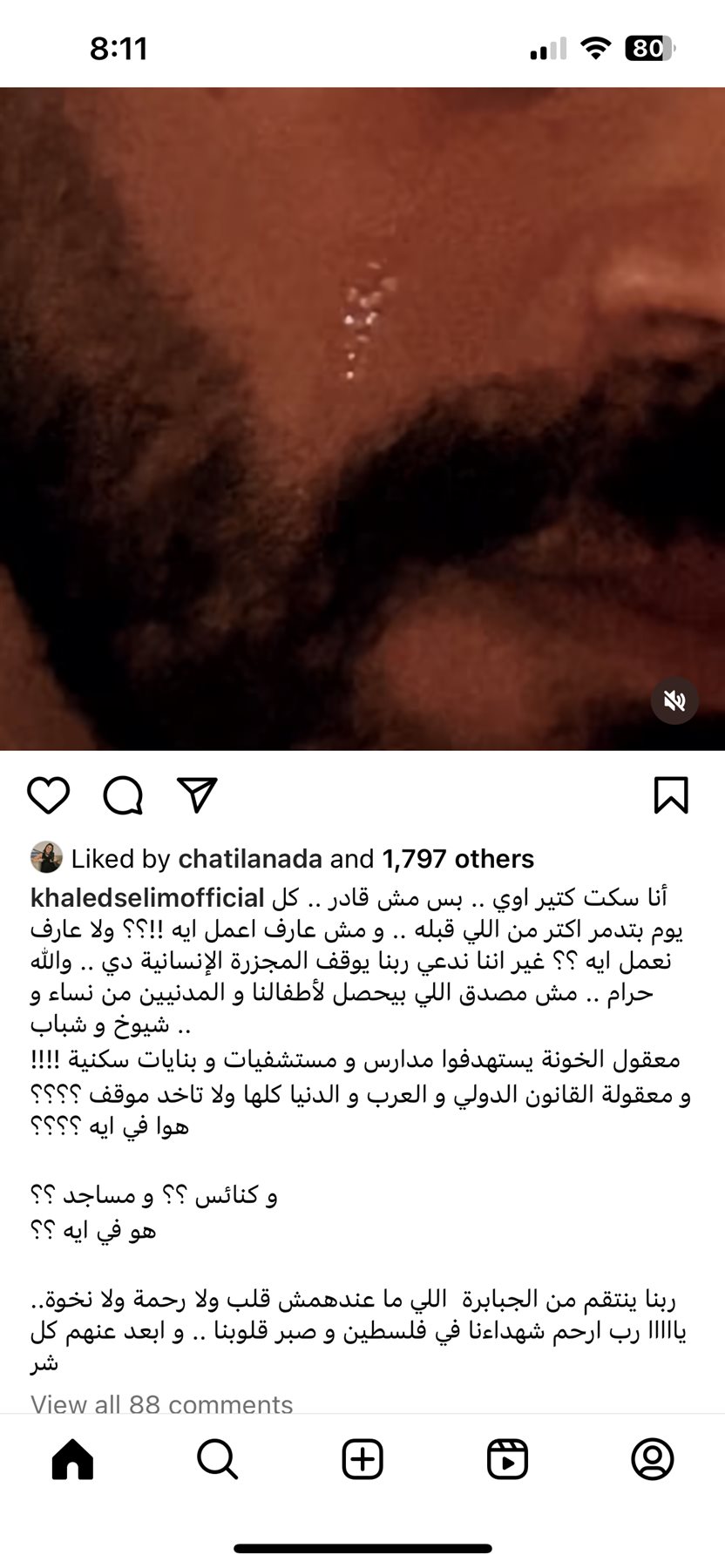Tap the video to pause playback

(x=362, y=418)
